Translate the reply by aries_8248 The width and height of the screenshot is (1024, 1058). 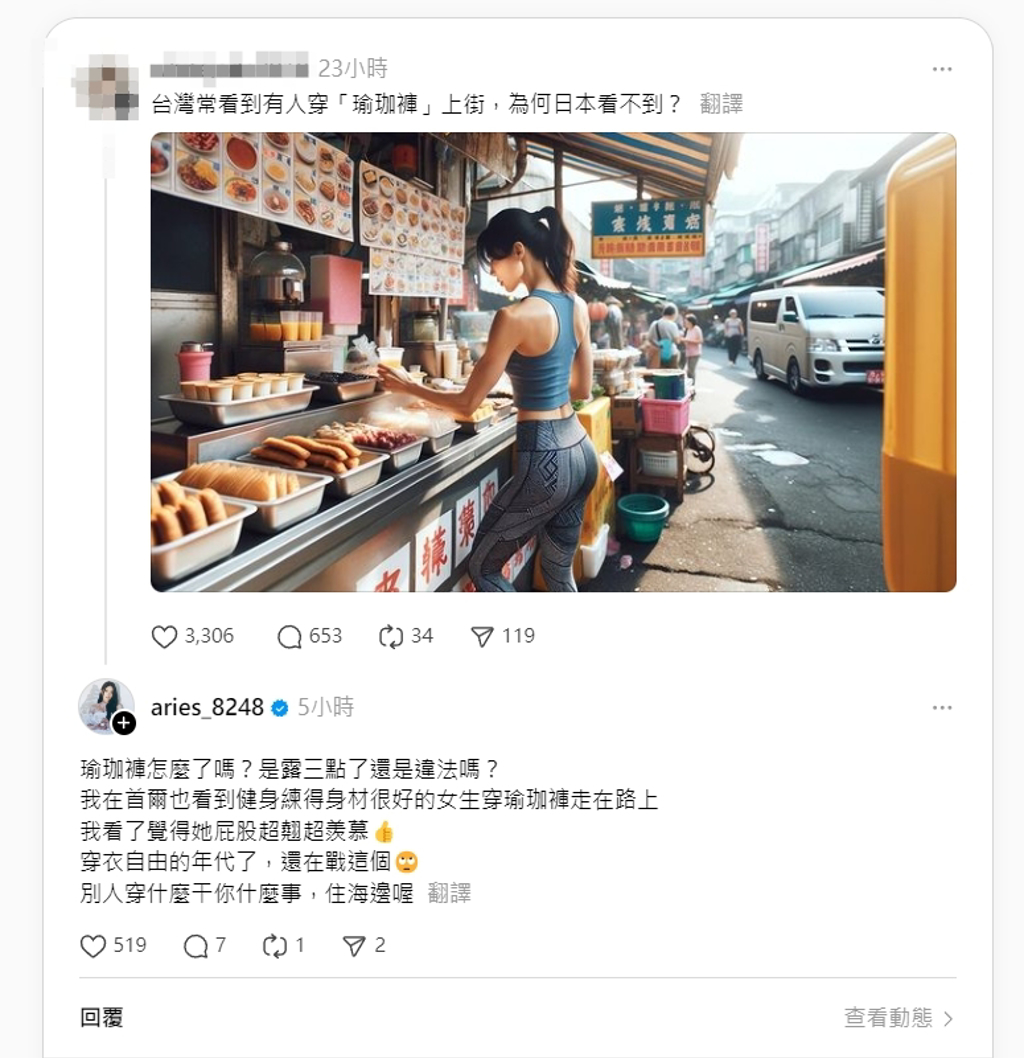click(449, 893)
